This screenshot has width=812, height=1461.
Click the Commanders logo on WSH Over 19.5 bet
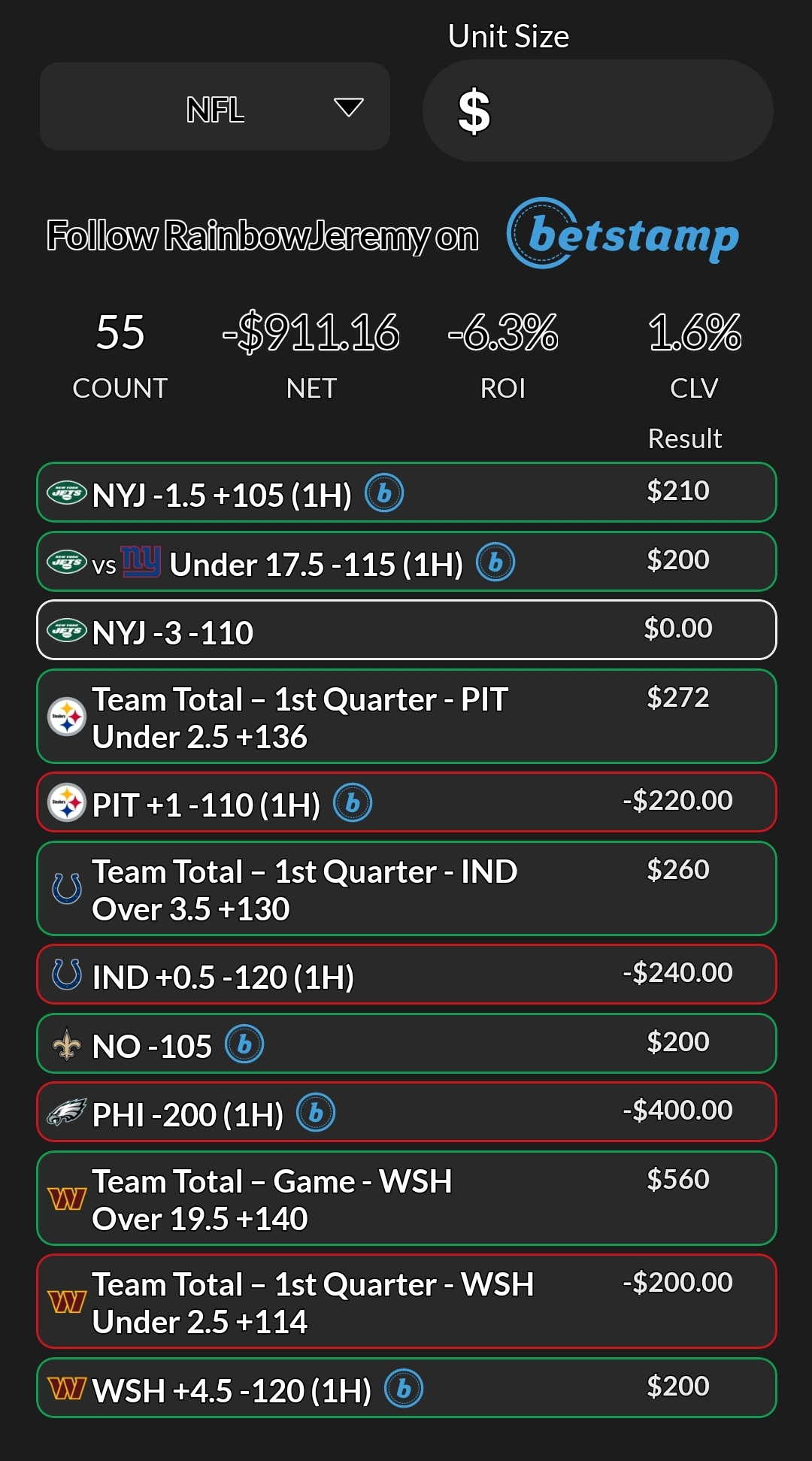[x=65, y=1199]
